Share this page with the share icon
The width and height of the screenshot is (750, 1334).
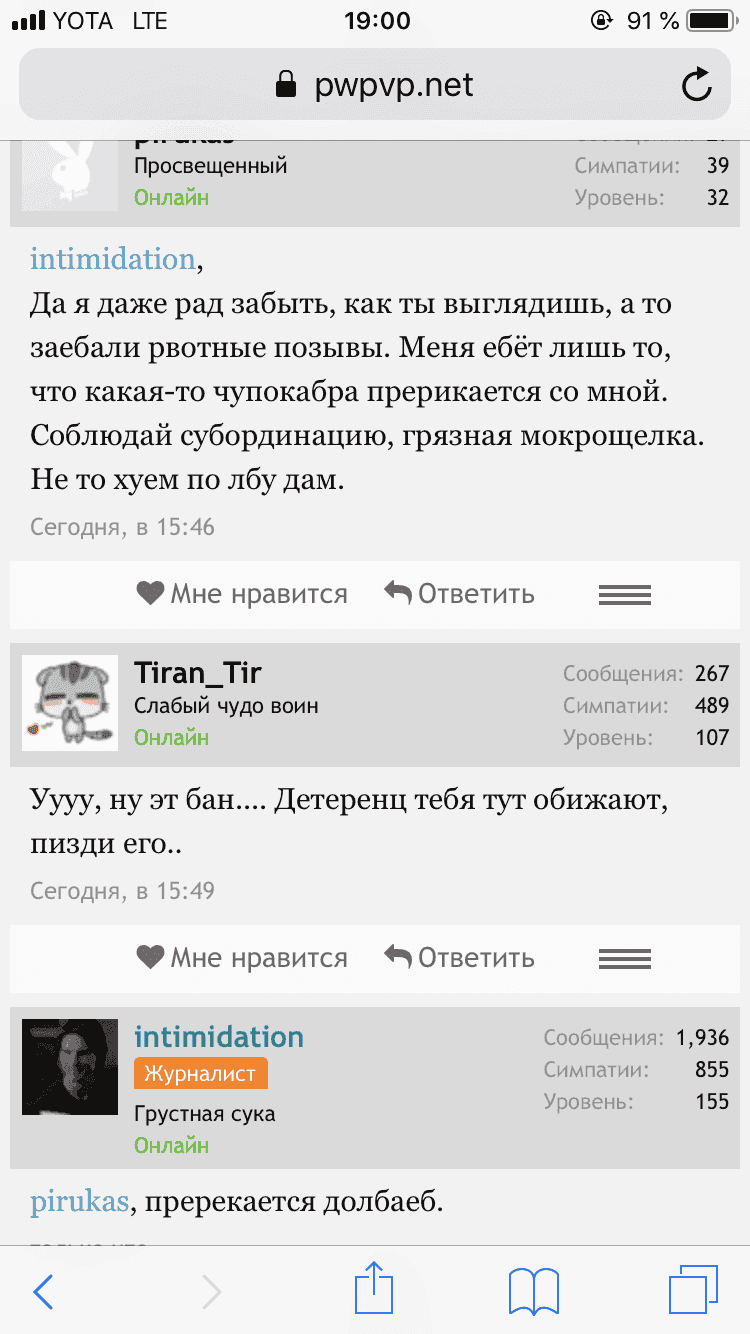click(374, 1288)
